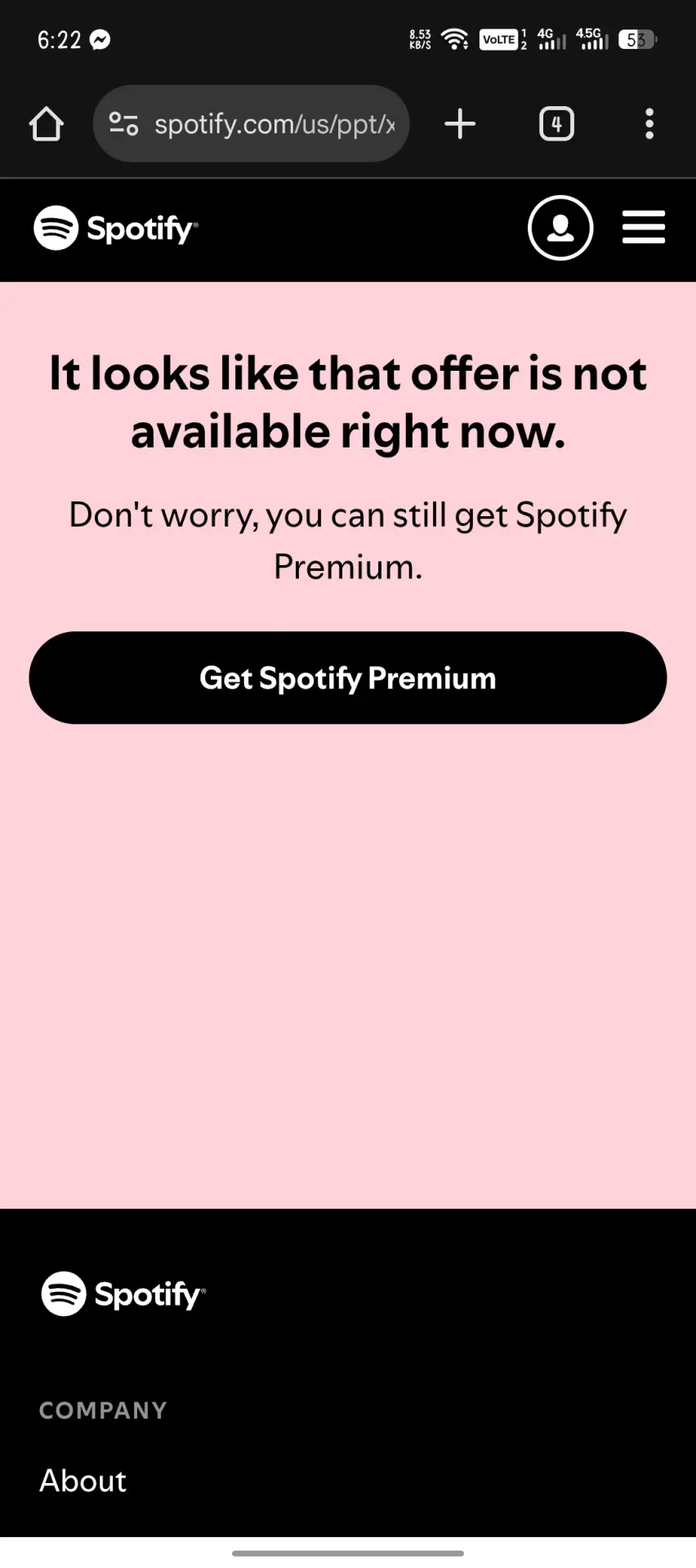The image size is (696, 1568).
Task: Tap the browser home icon
Action: pyautogui.click(x=47, y=124)
